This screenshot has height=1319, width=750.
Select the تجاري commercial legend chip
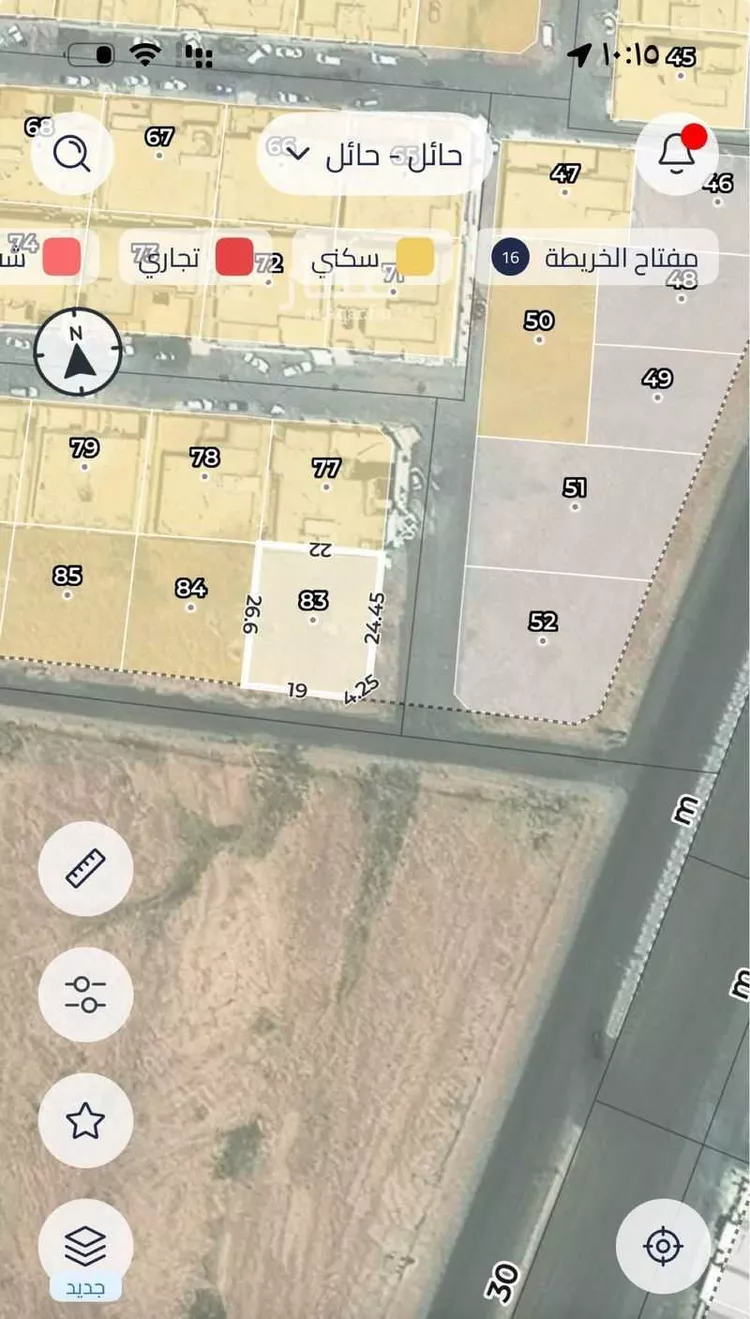point(186,258)
